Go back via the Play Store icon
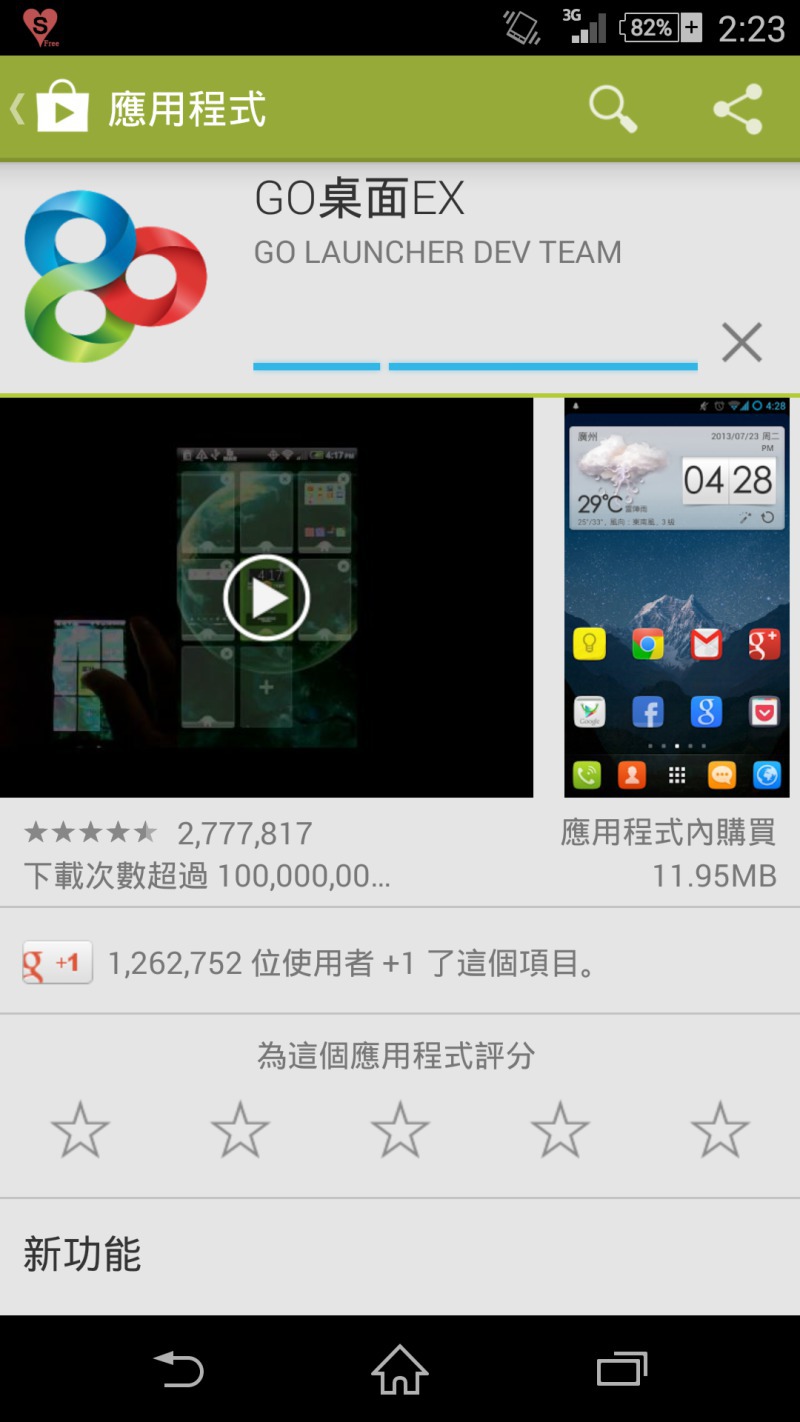Image resolution: width=800 pixels, height=1422 pixels. [52, 107]
